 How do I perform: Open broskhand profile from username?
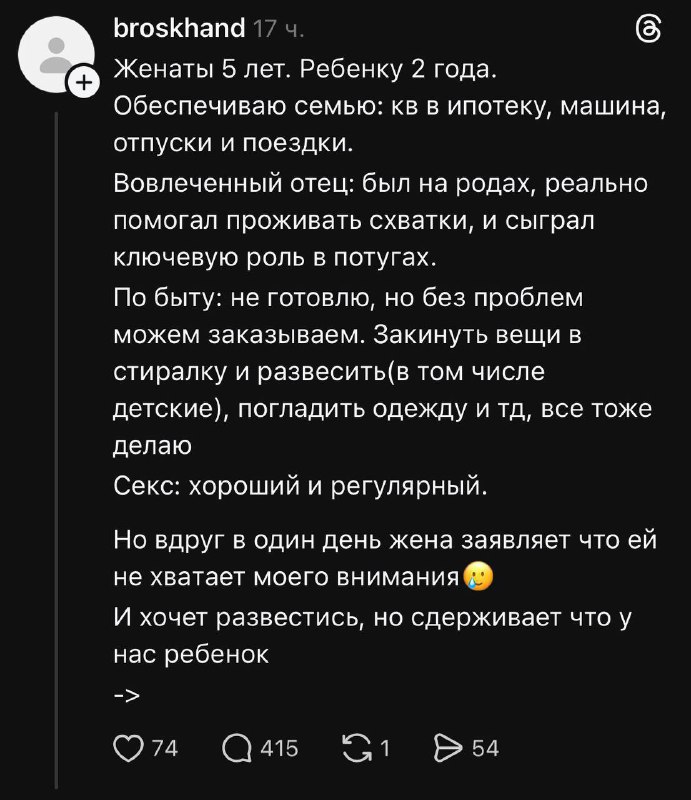click(x=180, y=27)
